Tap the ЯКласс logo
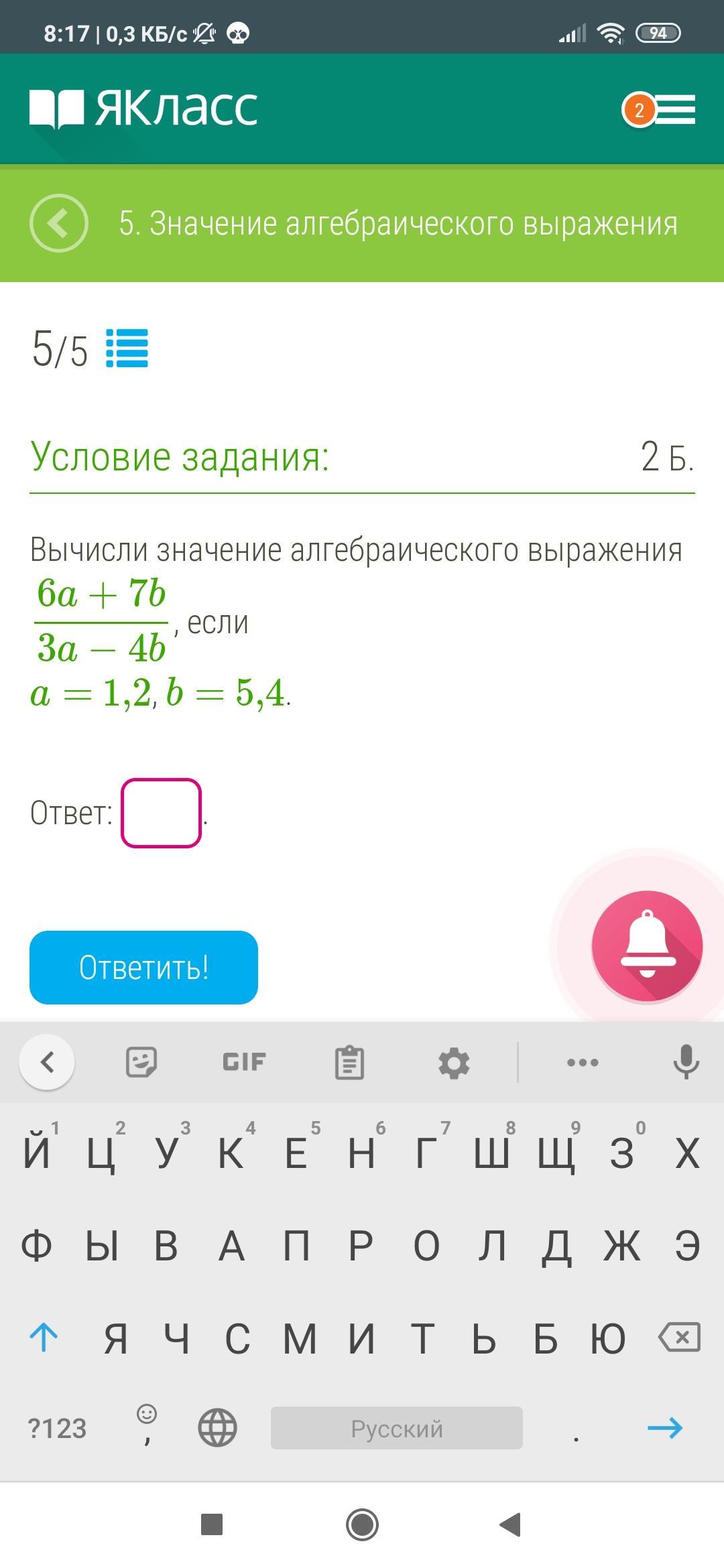 pyautogui.click(x=143, y=109)
